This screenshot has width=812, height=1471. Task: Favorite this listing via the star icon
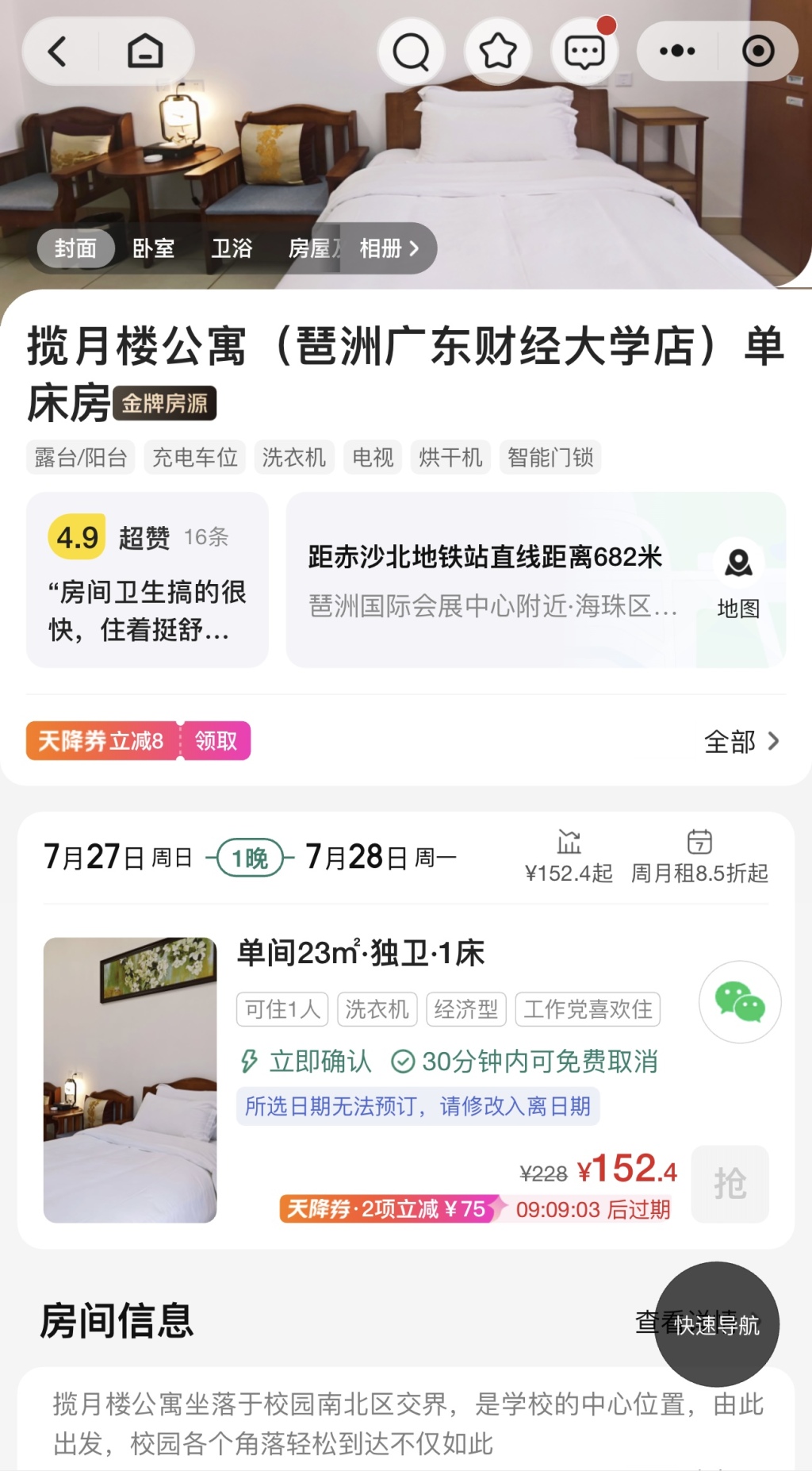(x=497, y=50)
